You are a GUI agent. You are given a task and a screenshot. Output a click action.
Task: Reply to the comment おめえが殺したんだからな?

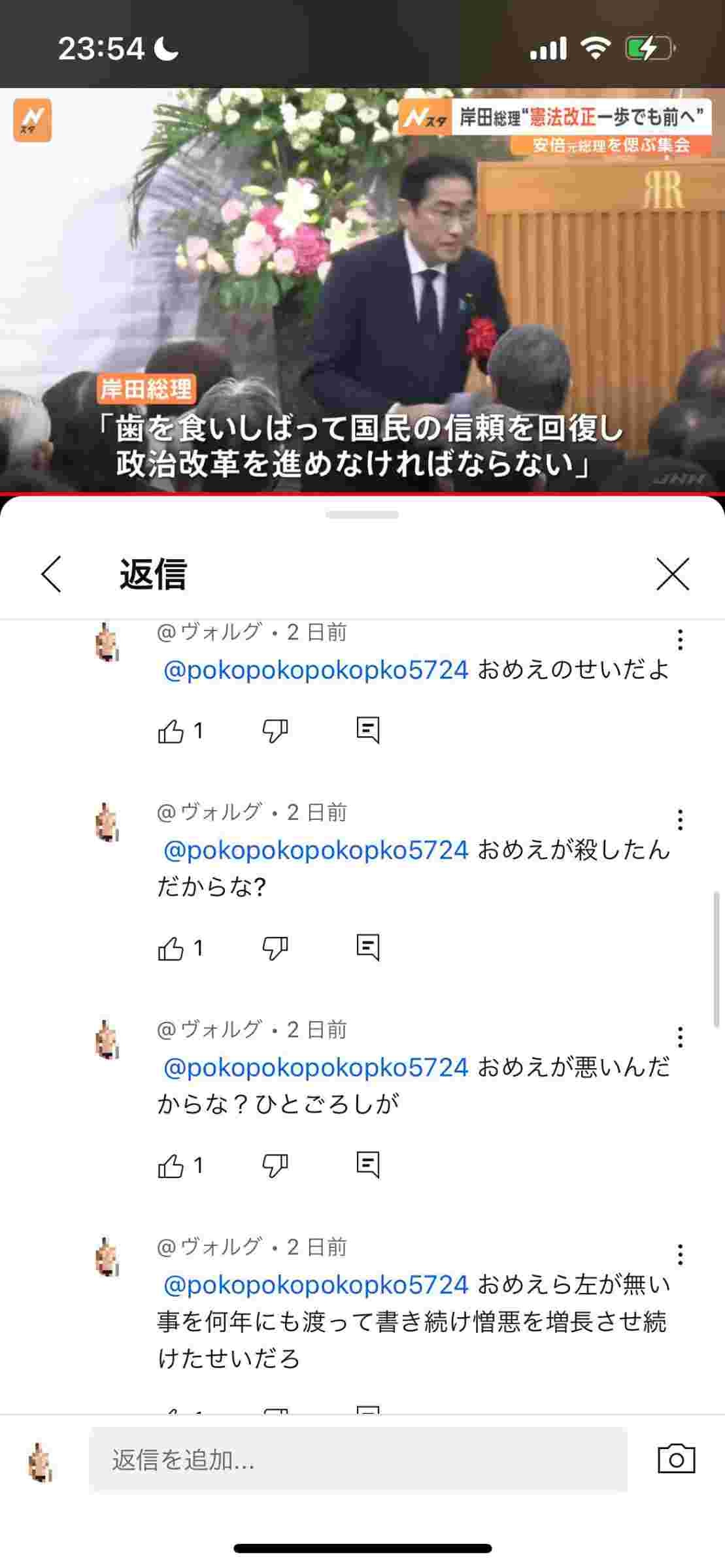pos(368,947)
